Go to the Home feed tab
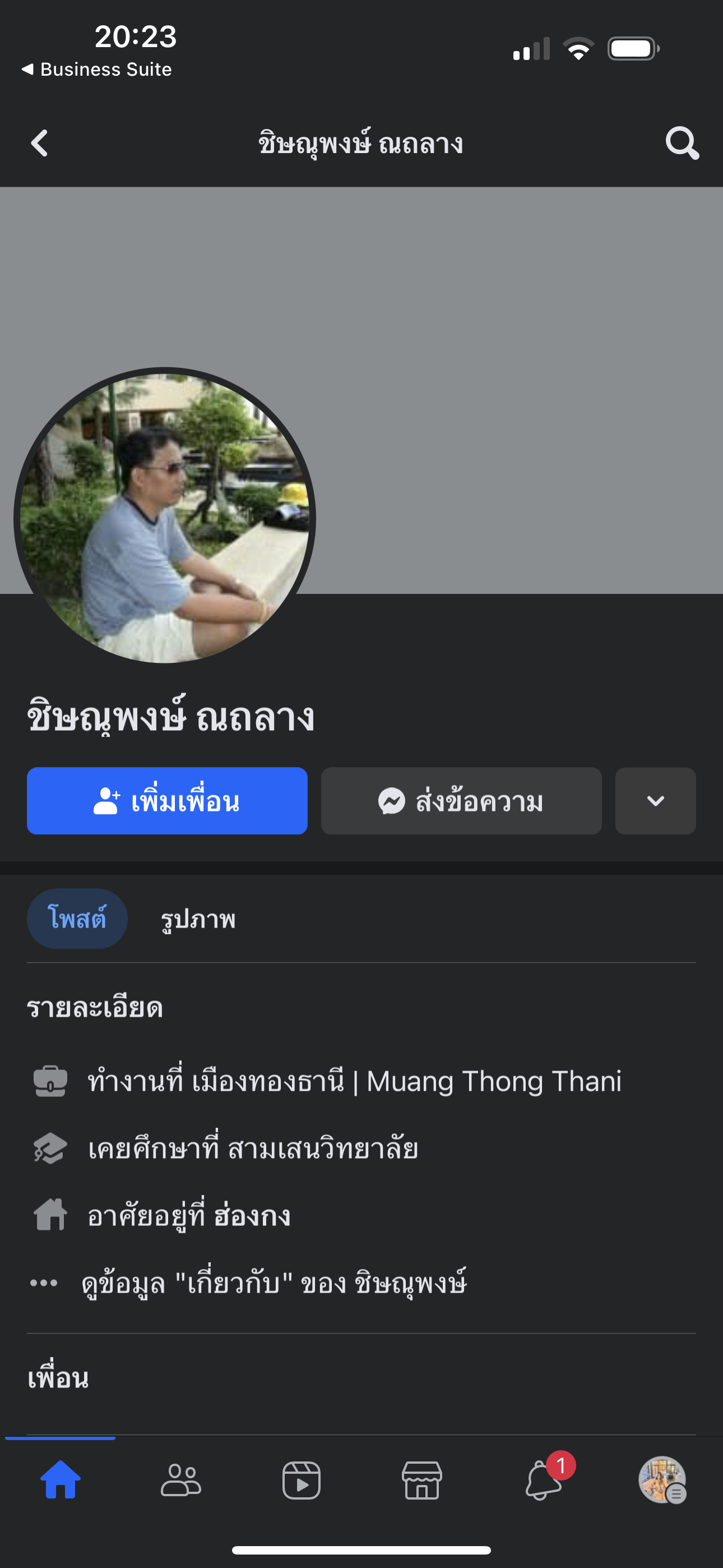 pos(61,1480)
